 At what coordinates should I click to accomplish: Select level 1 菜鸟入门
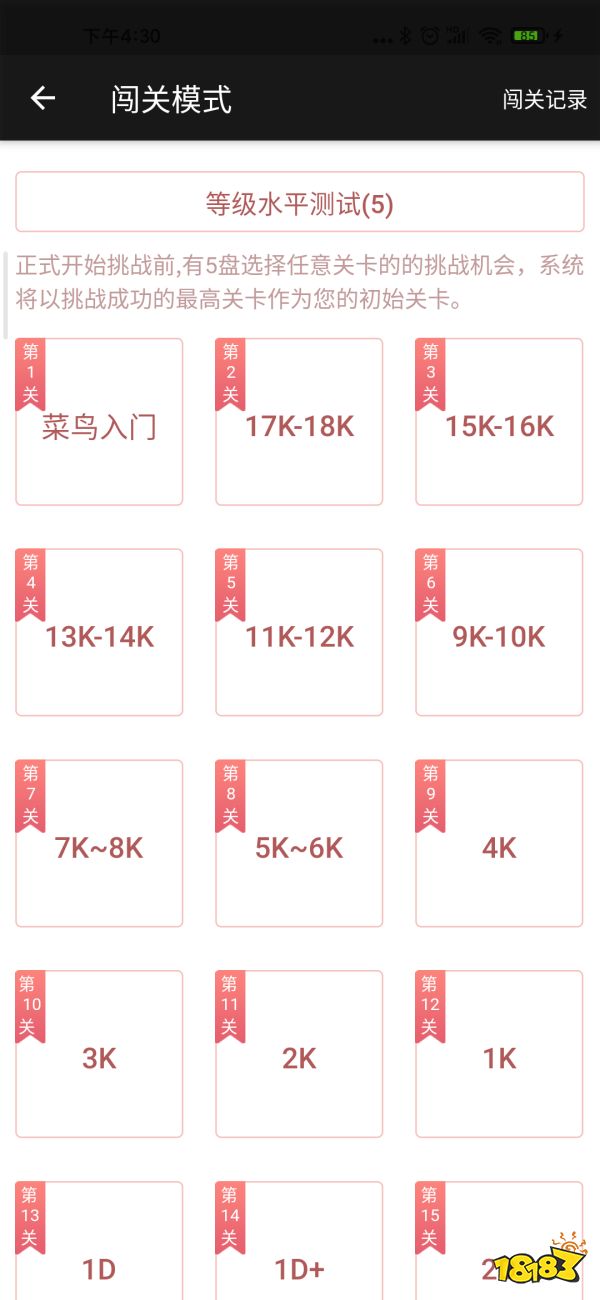pyautogui.click(x=99, y=422)
